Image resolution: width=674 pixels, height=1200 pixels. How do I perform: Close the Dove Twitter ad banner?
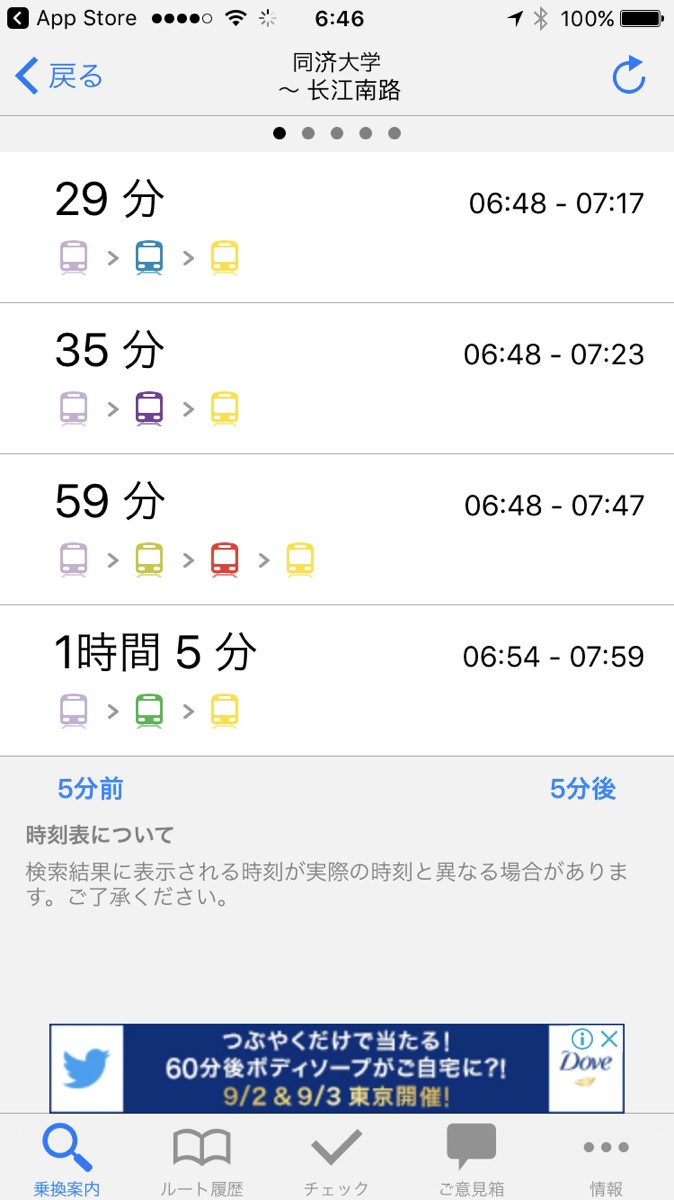pyautogui.click(x=609, y=1038)
